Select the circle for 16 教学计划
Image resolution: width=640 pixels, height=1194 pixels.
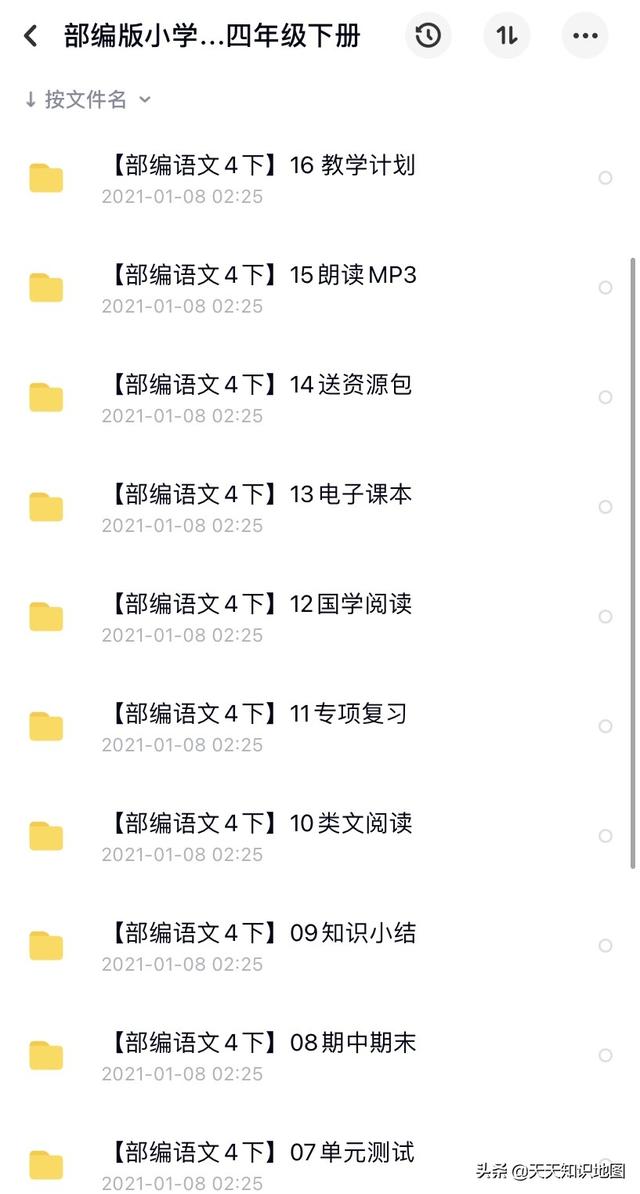tap(605, 178)
